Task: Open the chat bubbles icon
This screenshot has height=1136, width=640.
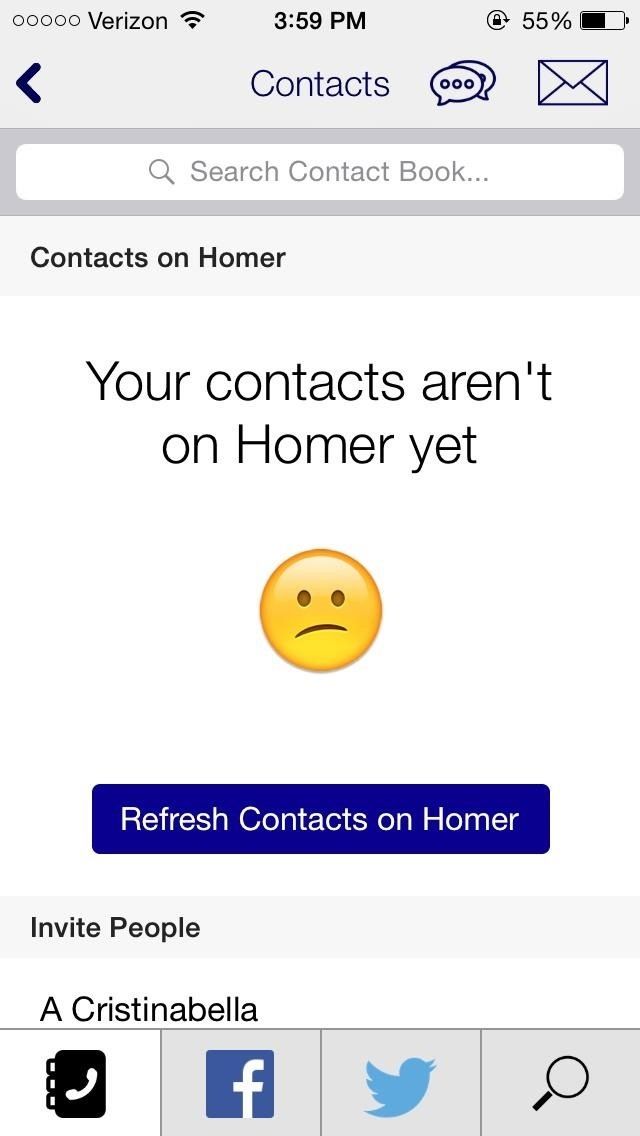Action: coord(462,83)
